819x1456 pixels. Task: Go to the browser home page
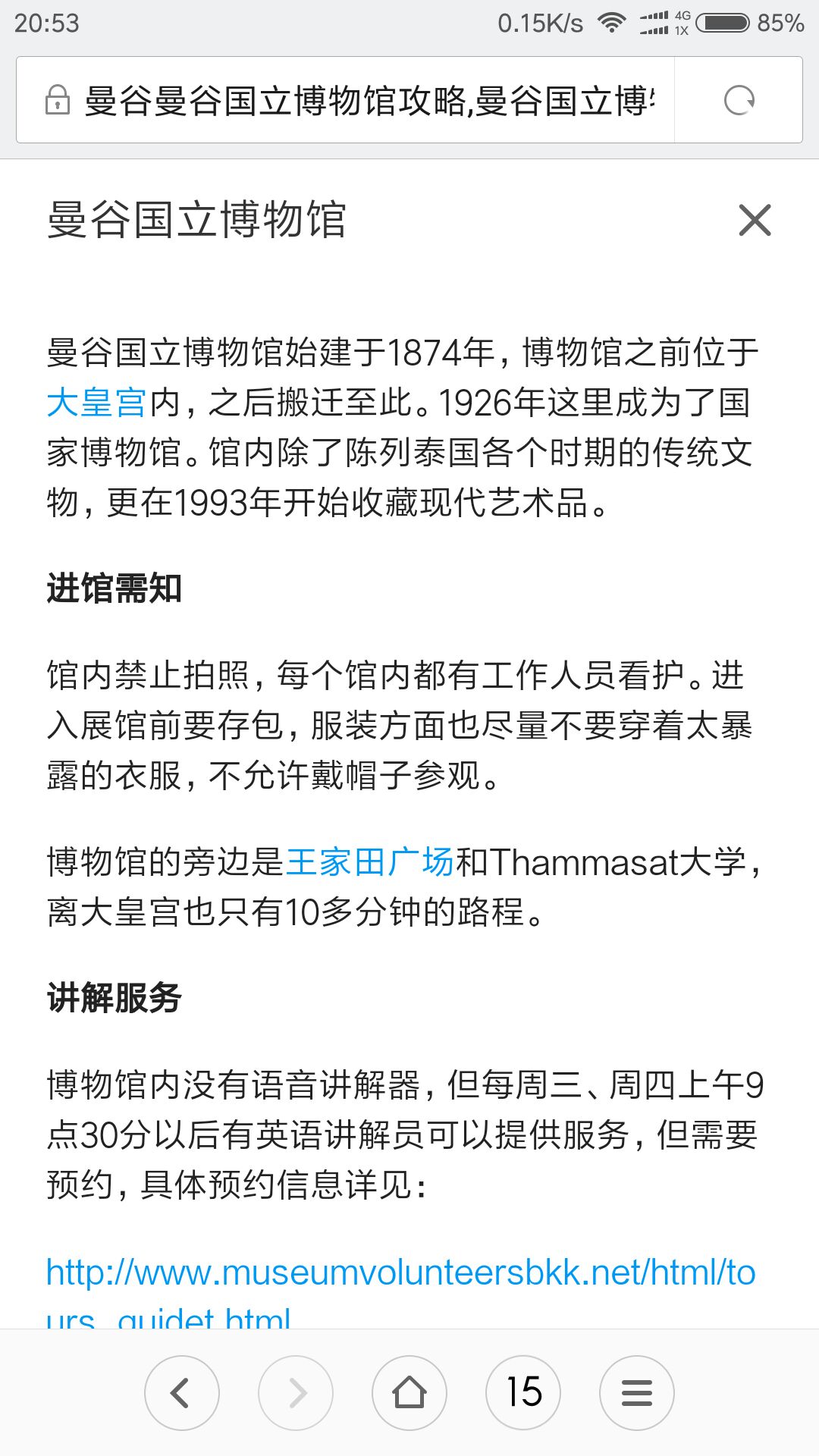point(409,1392)
